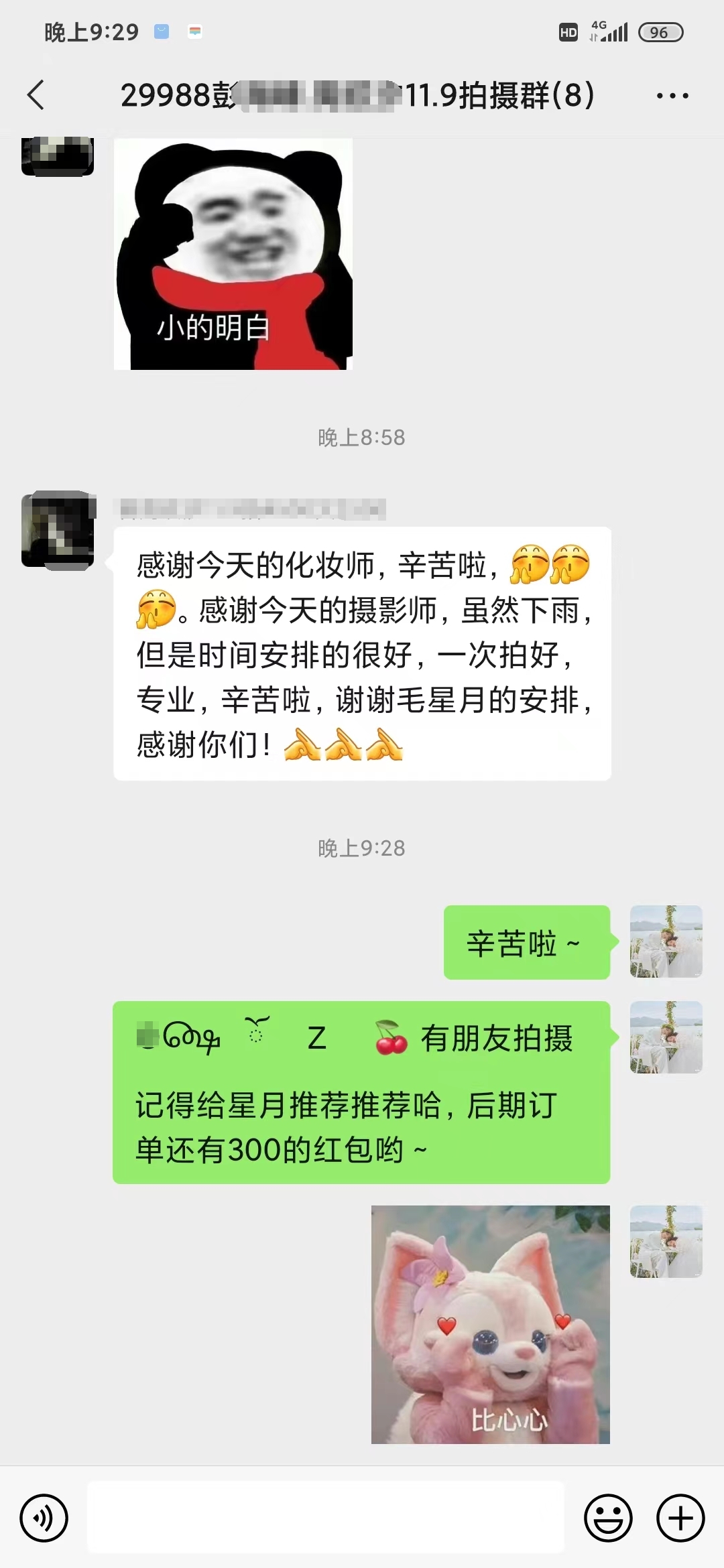
Task: Open avatar of the panda sticker sender
Action: [58, 156]
